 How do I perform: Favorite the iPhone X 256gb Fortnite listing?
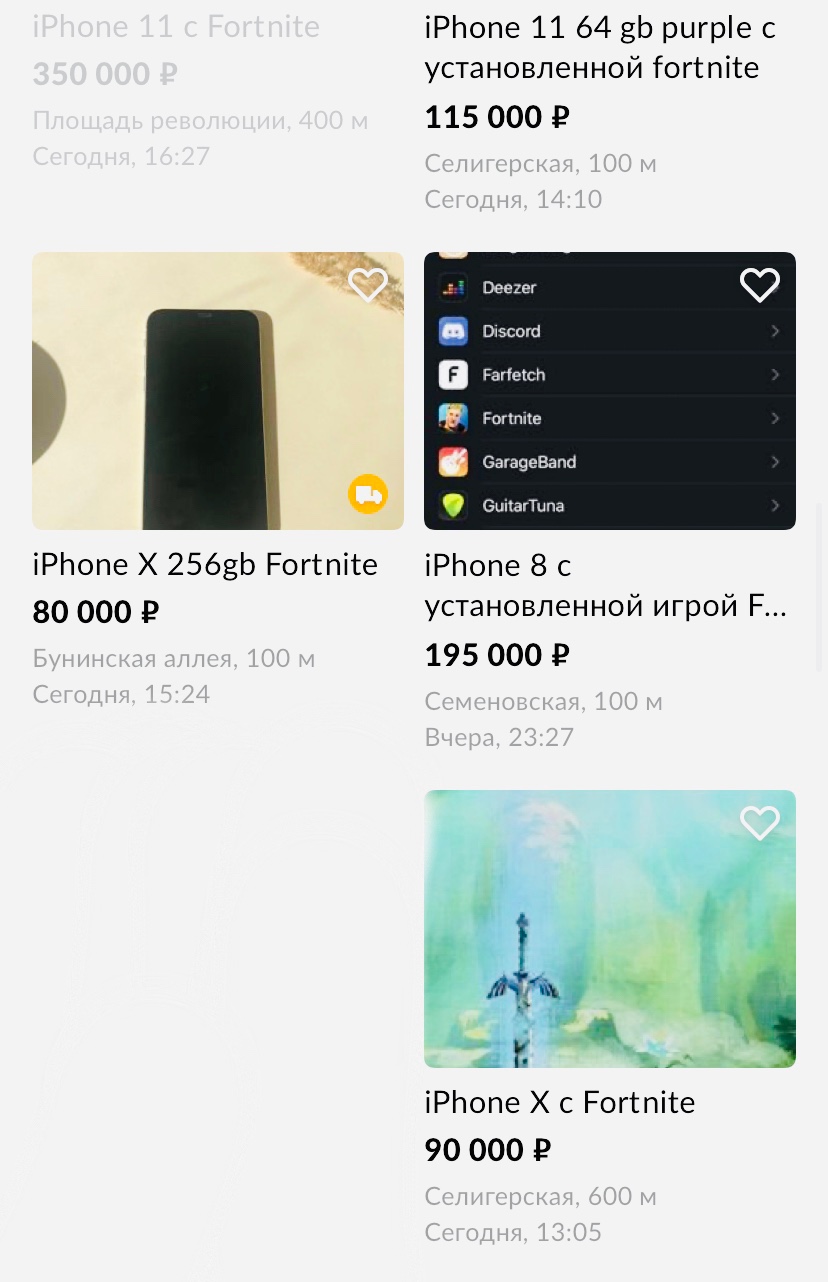click(368, 285)
